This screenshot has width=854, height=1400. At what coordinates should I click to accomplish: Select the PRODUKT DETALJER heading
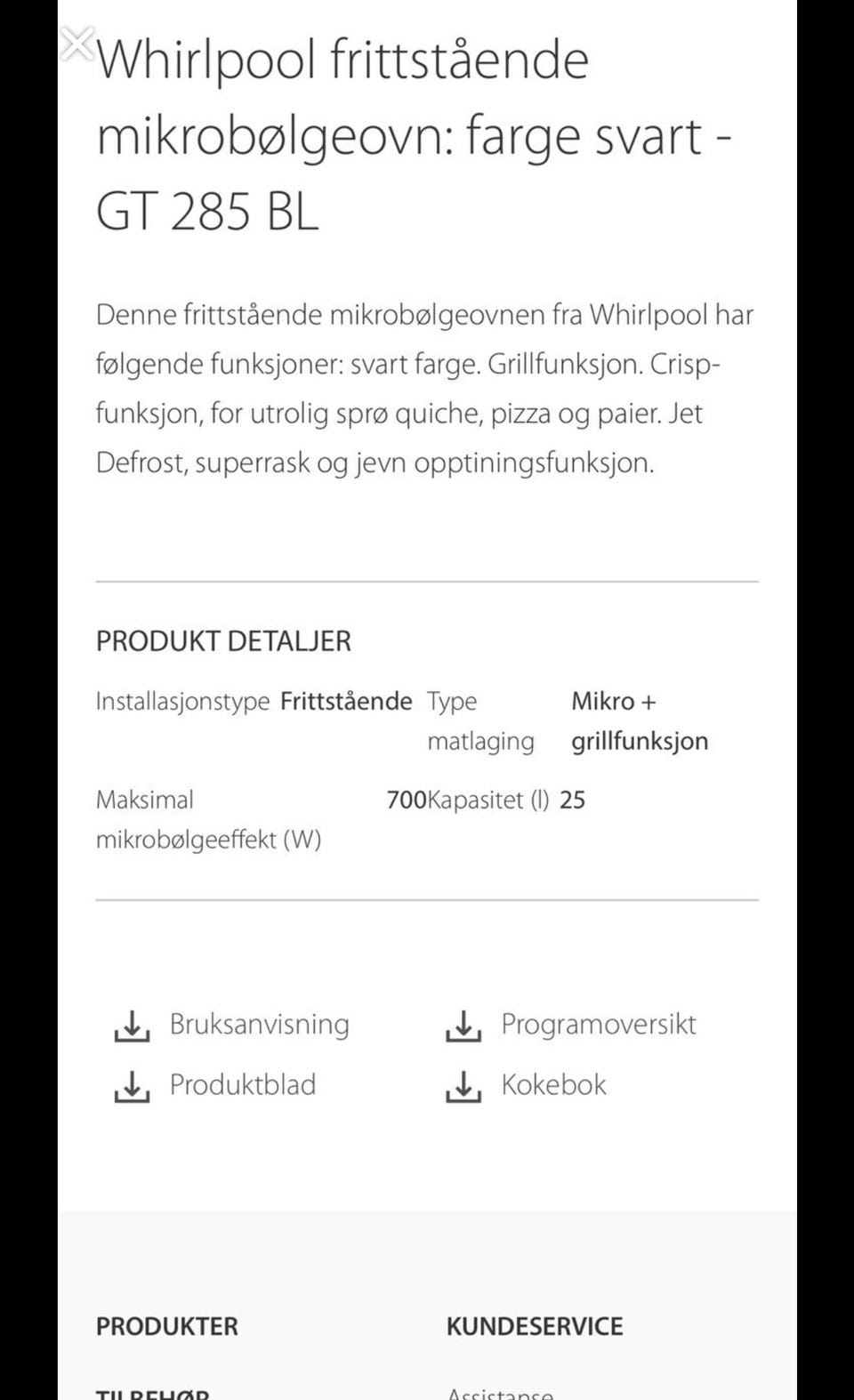click(x=222, y=640)
